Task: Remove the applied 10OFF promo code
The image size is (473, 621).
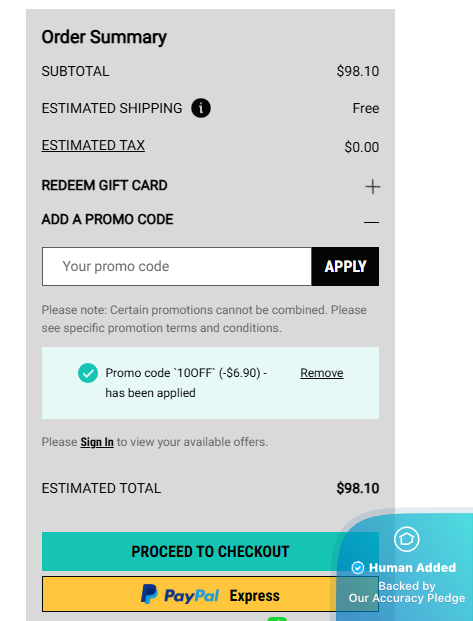Action: [x=322, y=373]
